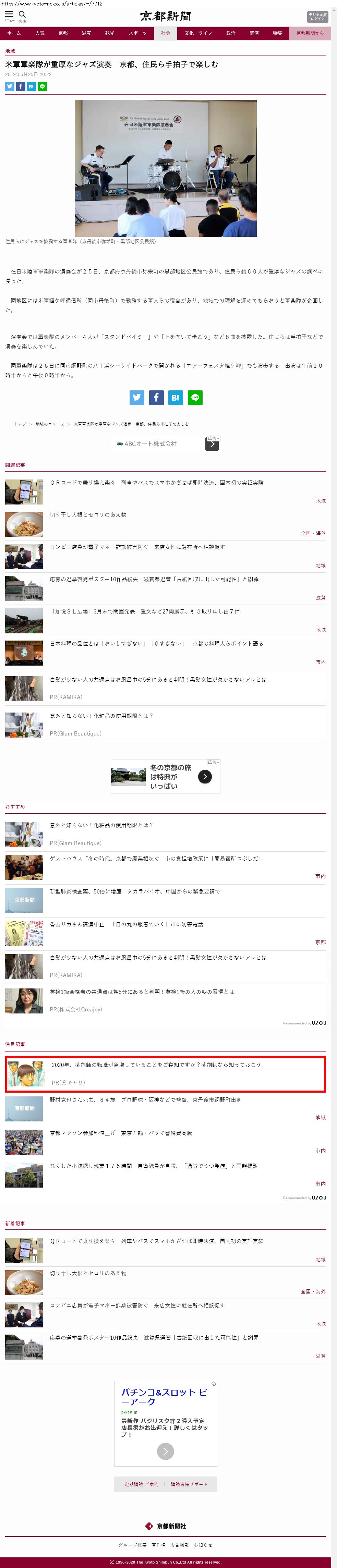Follow the 地域のニュース breadcrumb link

(49, 424)
